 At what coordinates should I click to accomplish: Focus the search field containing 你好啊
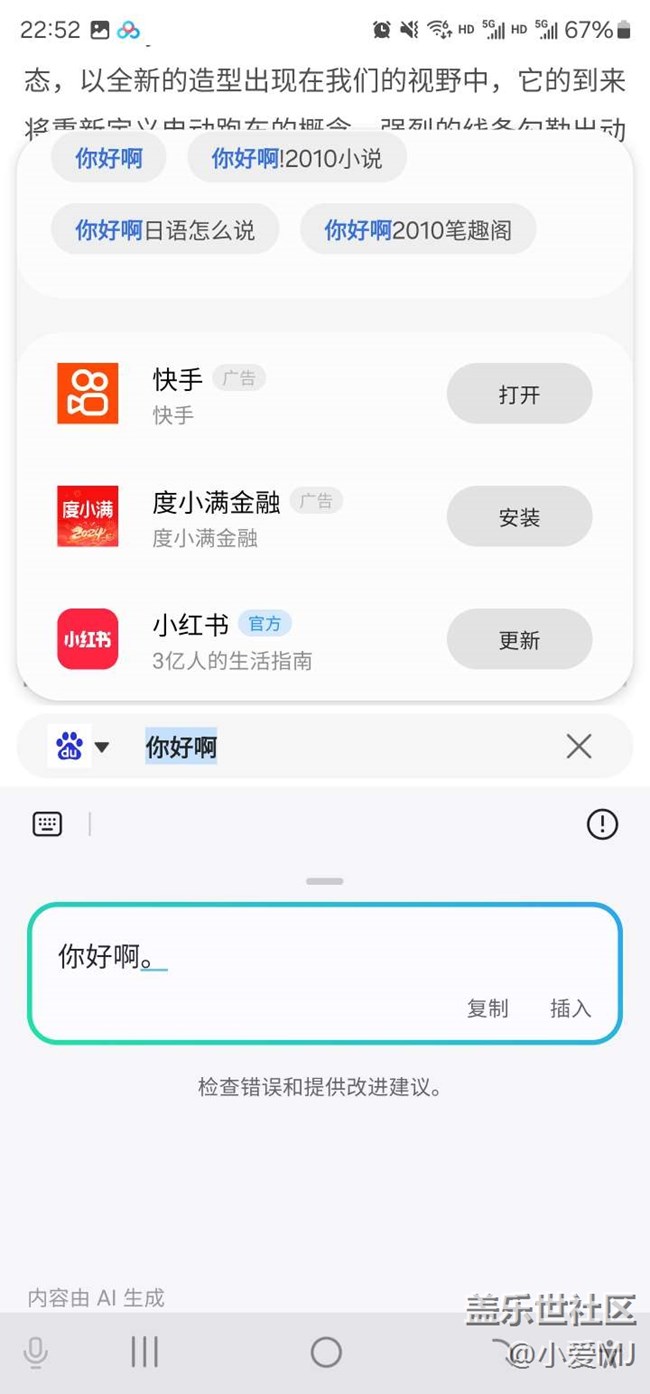click(x=340, y=747)
